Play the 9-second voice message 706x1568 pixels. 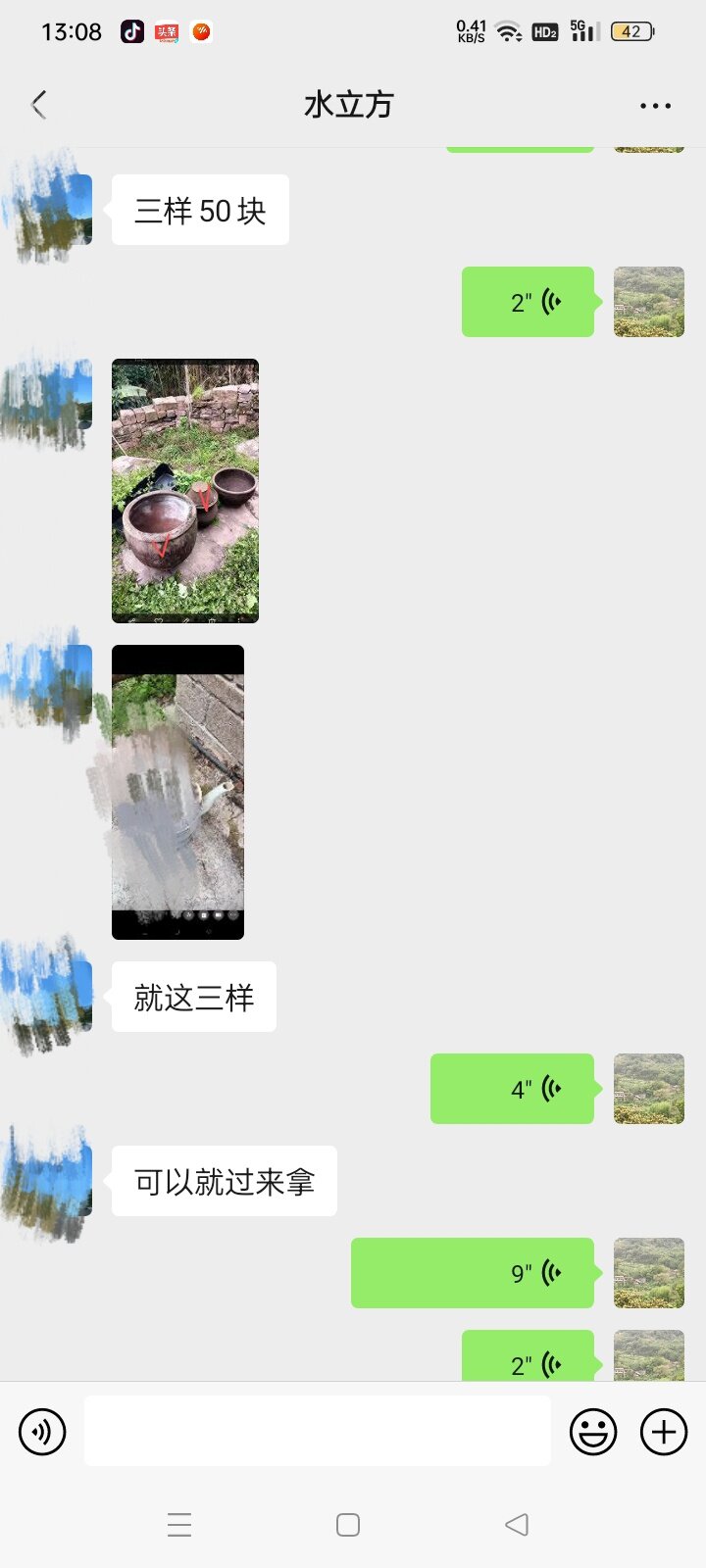coord(473,1273)
